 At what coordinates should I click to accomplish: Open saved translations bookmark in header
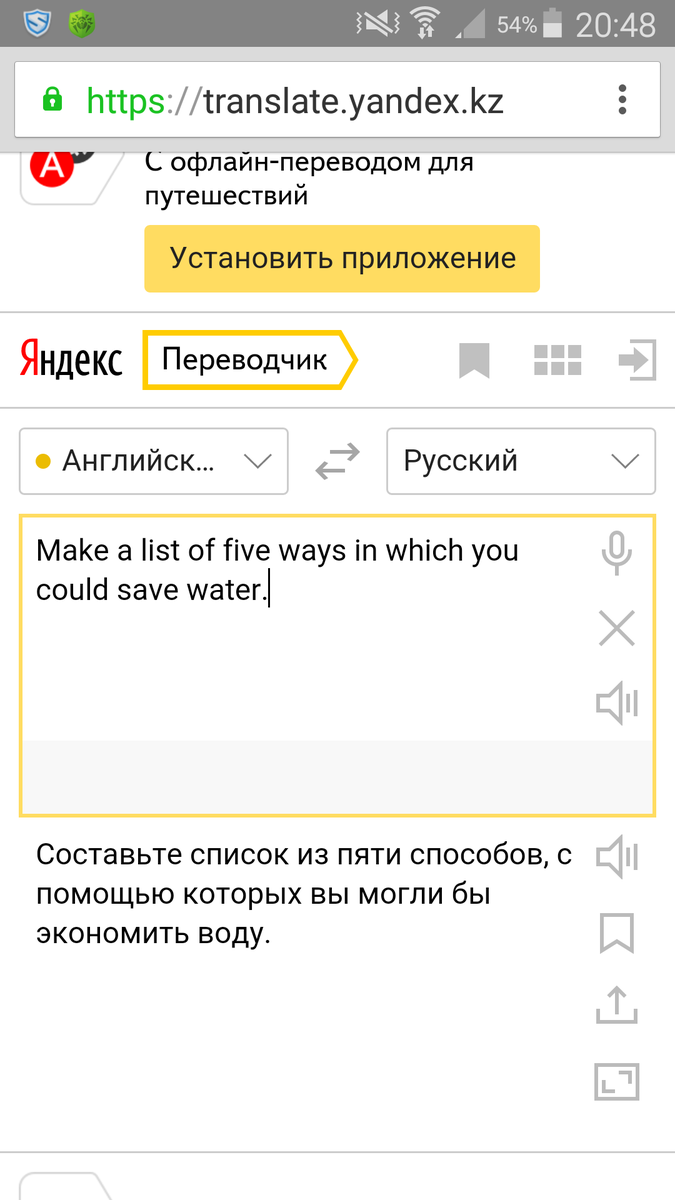point(474,361)
